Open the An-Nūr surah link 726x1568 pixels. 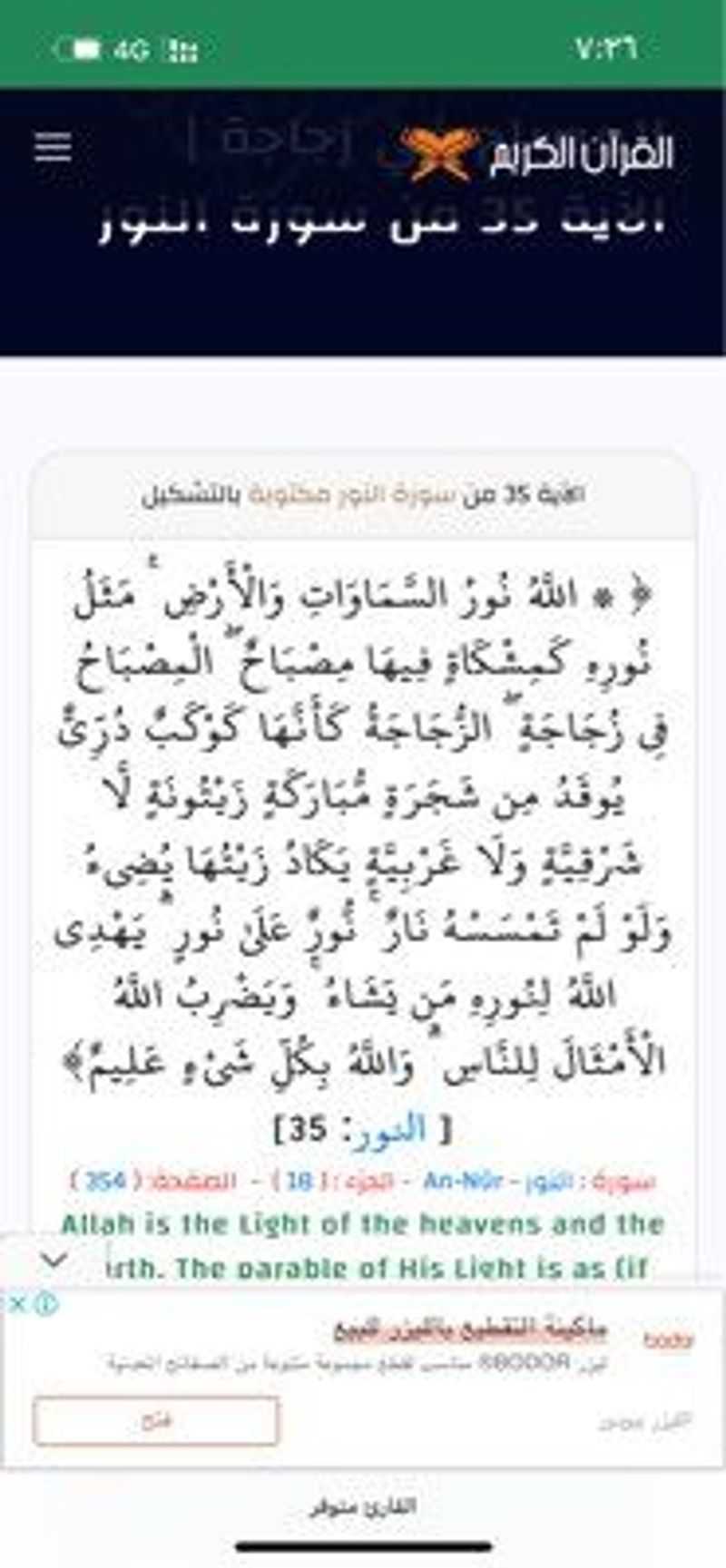click(x=462, y=1181)
